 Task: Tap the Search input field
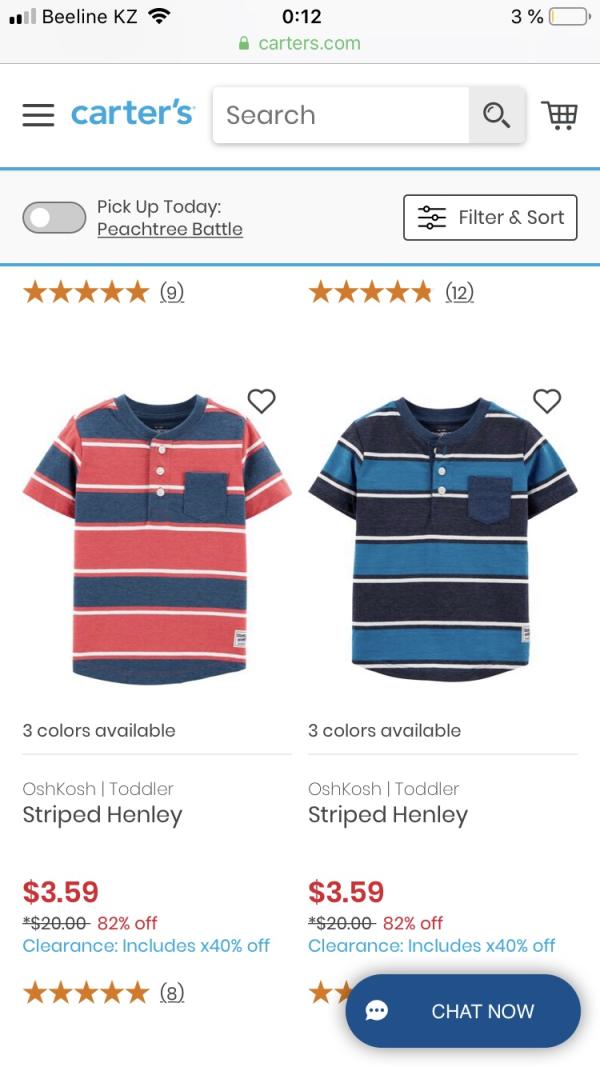(340, 115)
